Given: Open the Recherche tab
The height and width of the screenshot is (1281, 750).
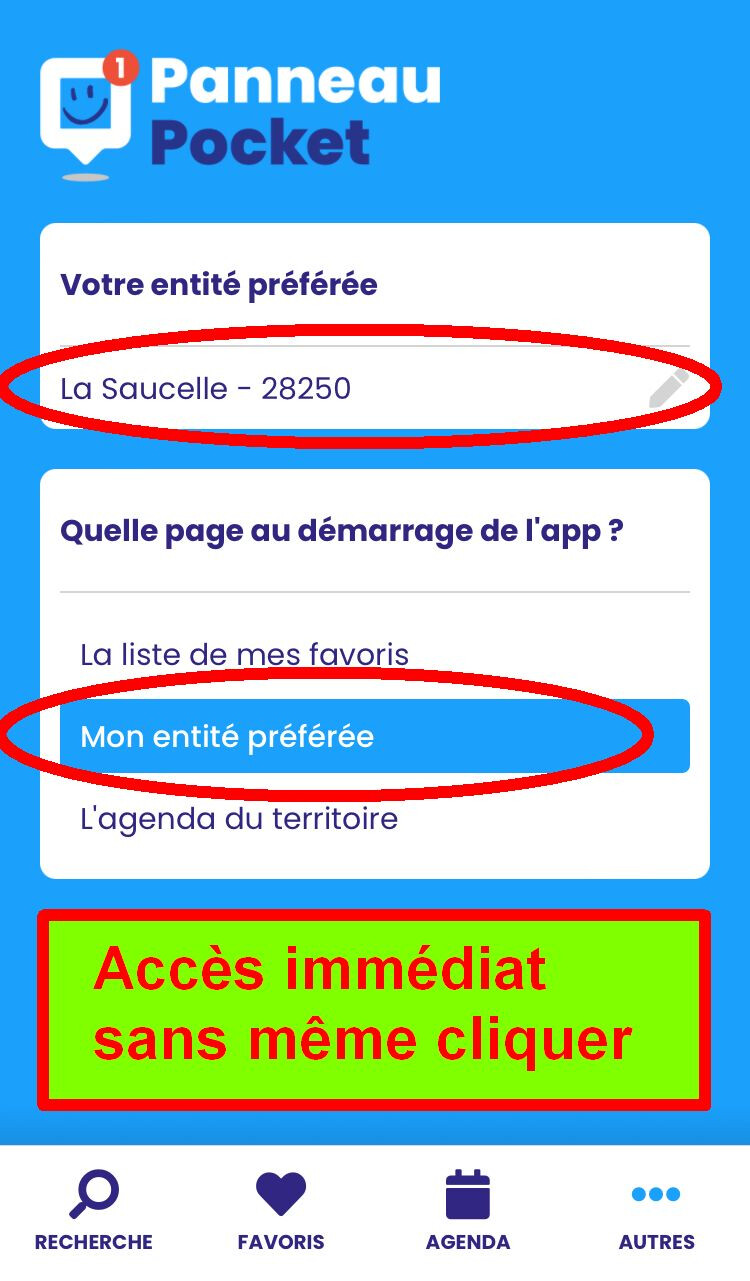Looking at the screenshot, I should click(94, 1211).
